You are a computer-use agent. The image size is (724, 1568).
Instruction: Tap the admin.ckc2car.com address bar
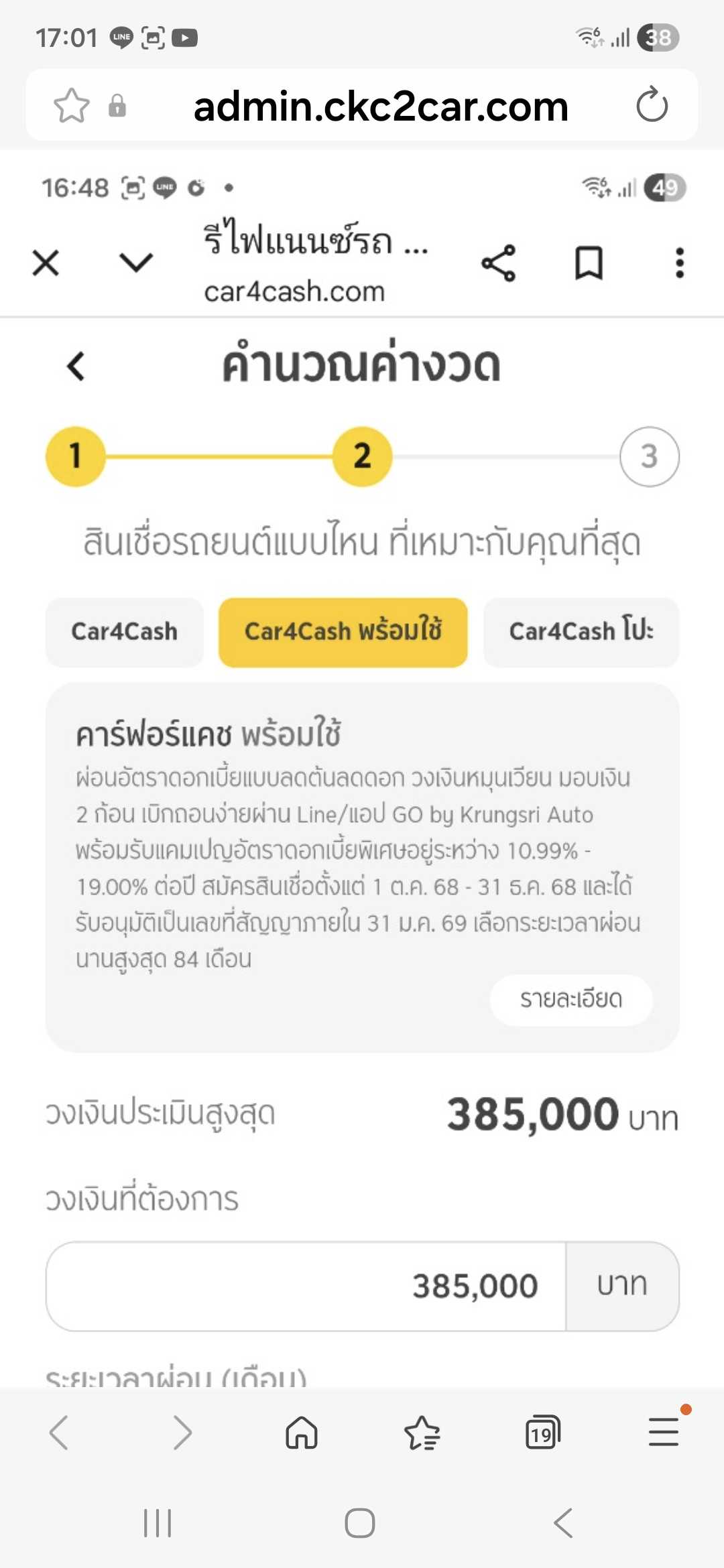click(x=380, y=107)
